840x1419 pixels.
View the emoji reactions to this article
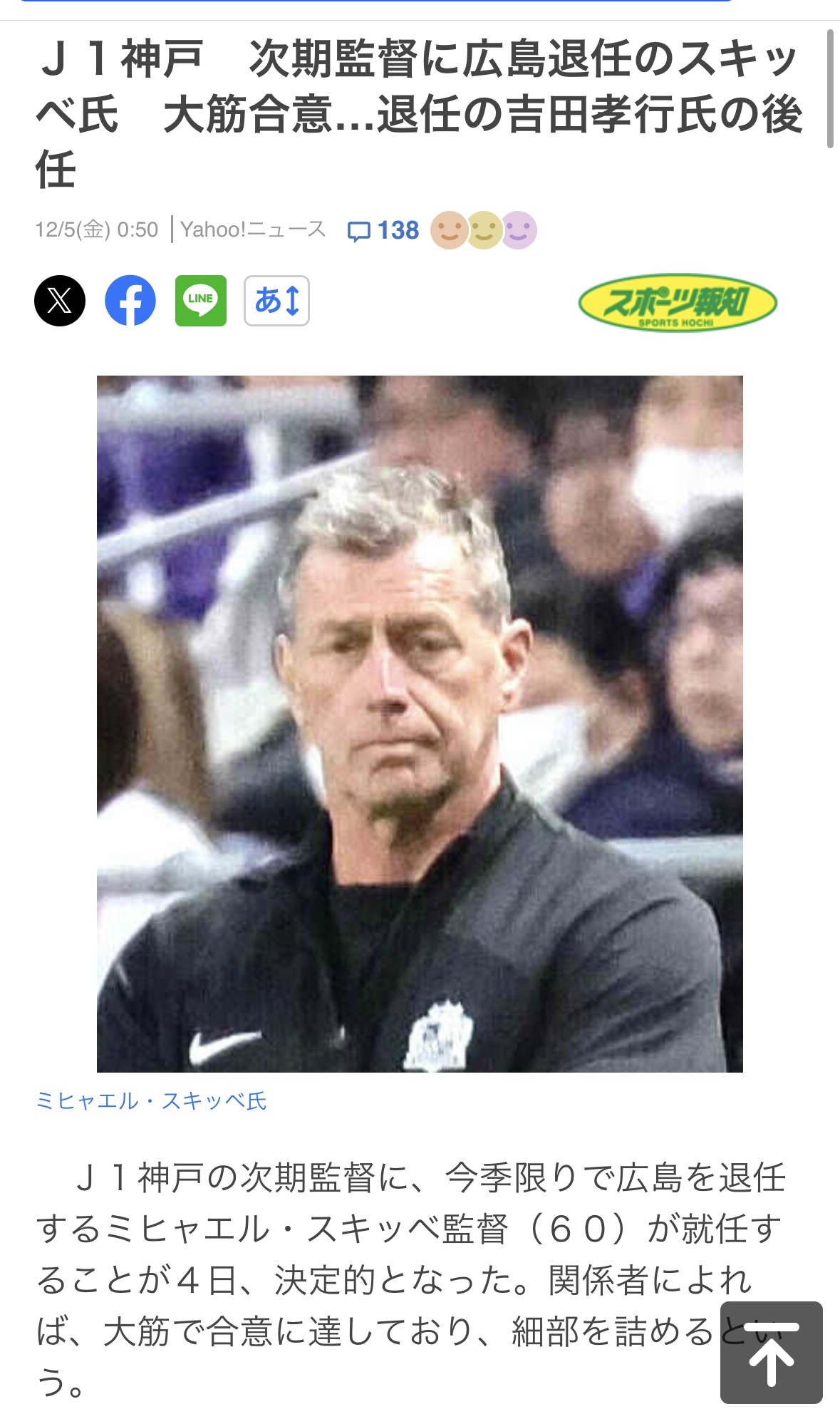coord(484,230)
